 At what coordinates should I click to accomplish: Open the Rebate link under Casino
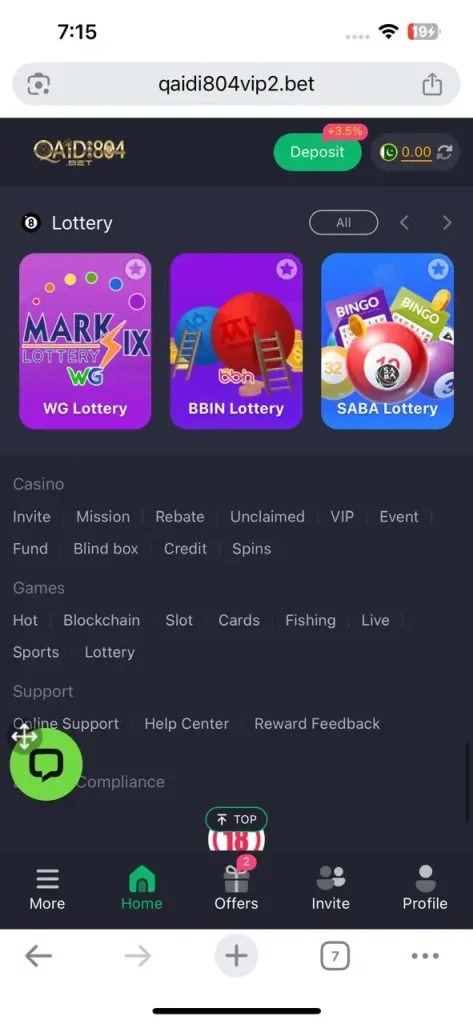pos(180,517)
